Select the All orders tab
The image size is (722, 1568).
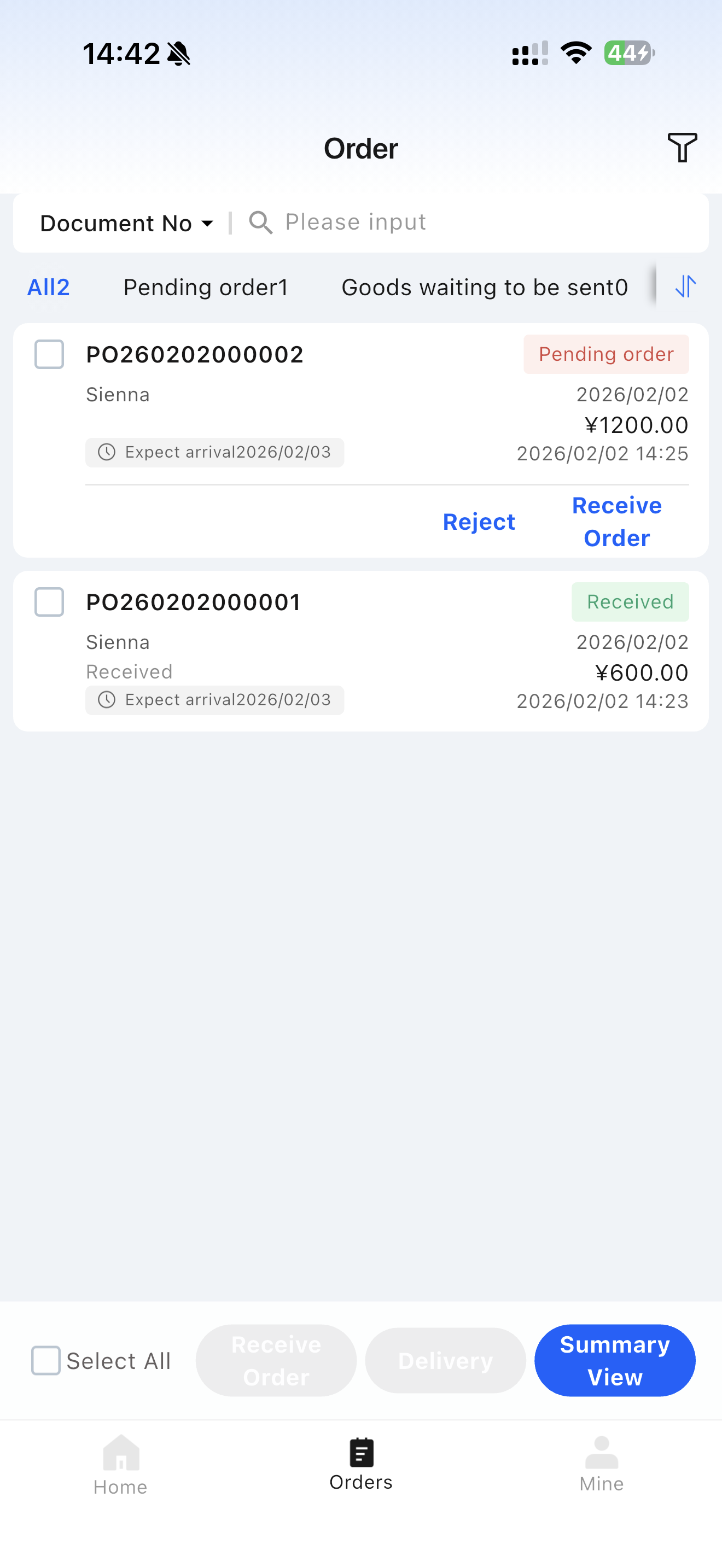[49, 288]
